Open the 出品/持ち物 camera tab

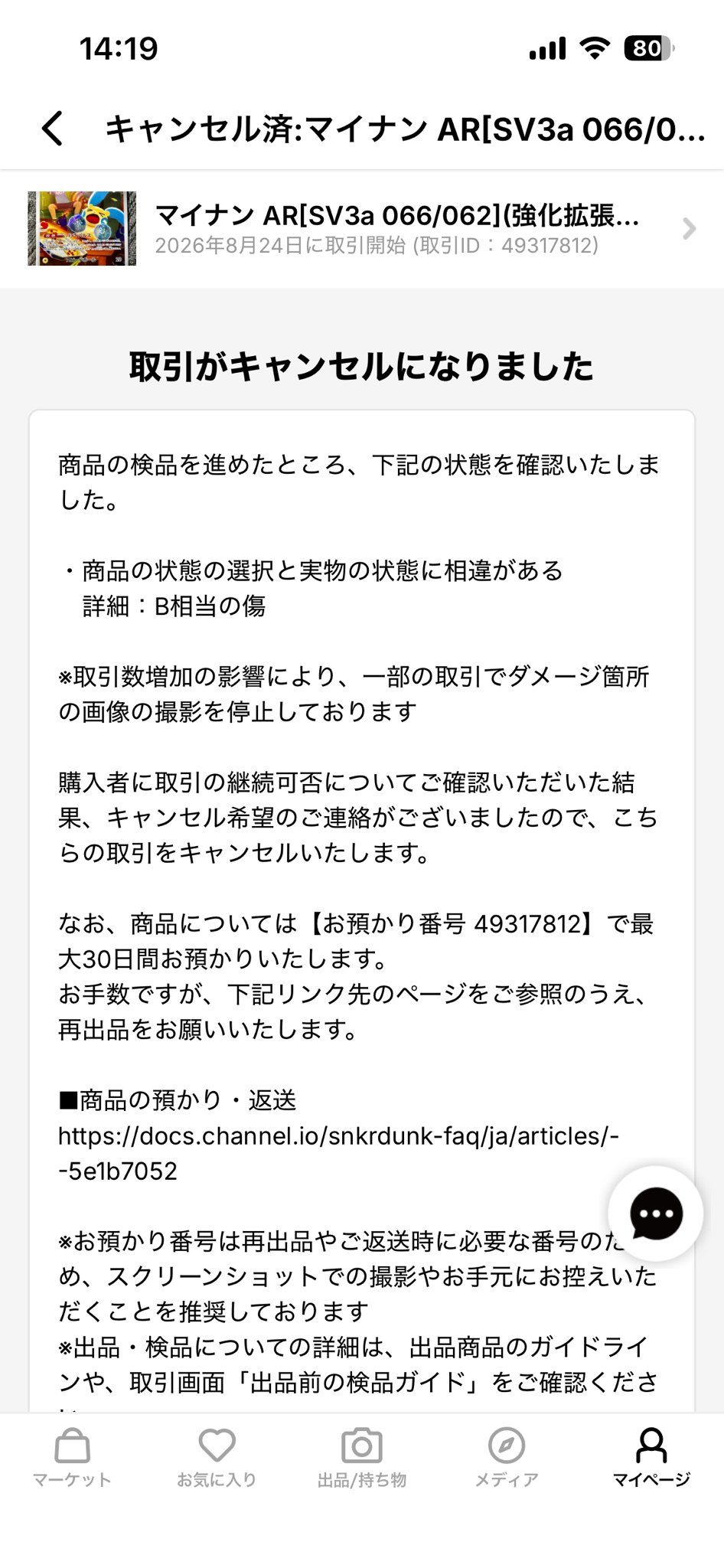(x=361, y=1458)
